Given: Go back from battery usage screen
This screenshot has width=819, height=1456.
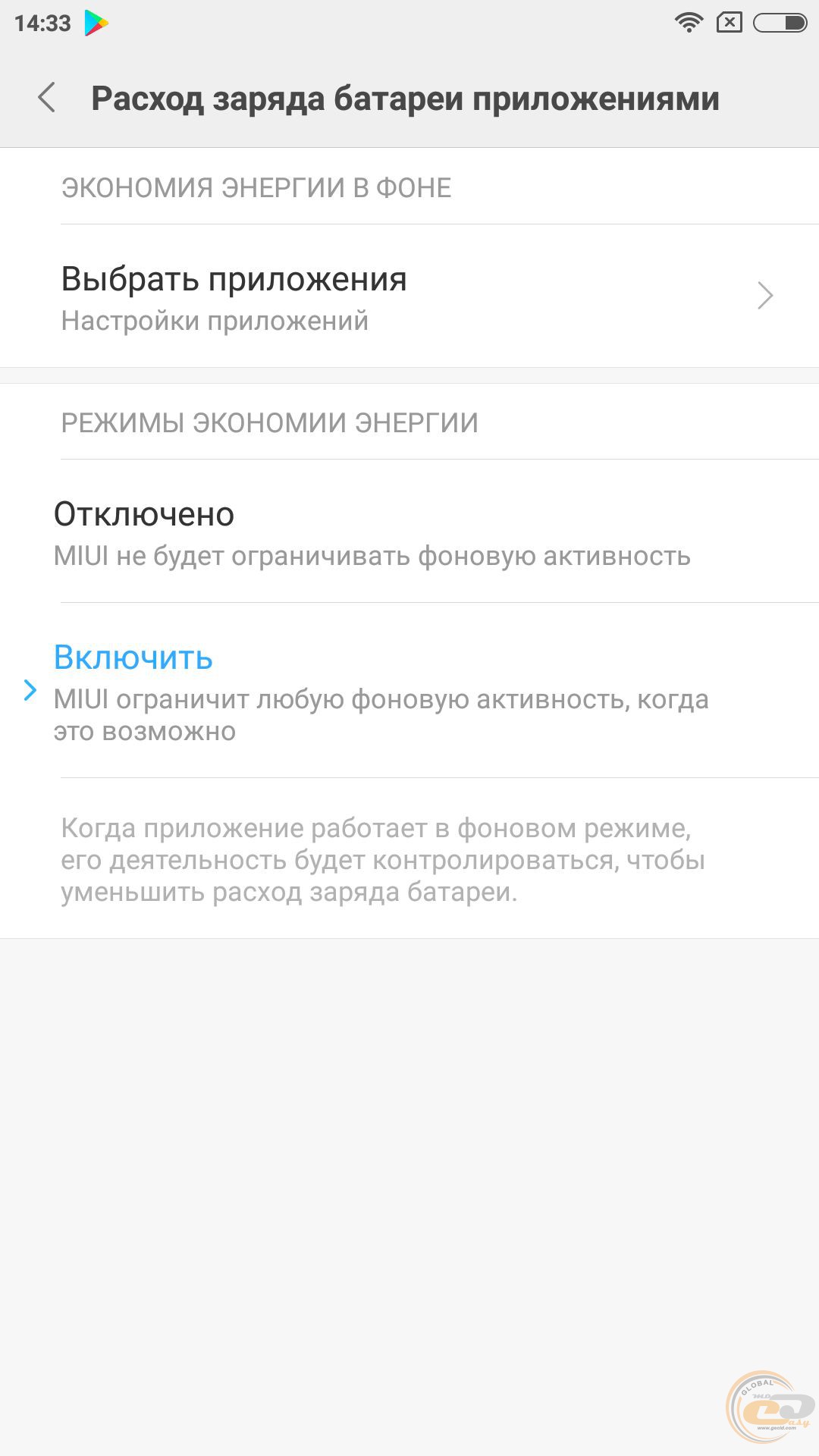Looking at the screenshot, I should 47,98.
